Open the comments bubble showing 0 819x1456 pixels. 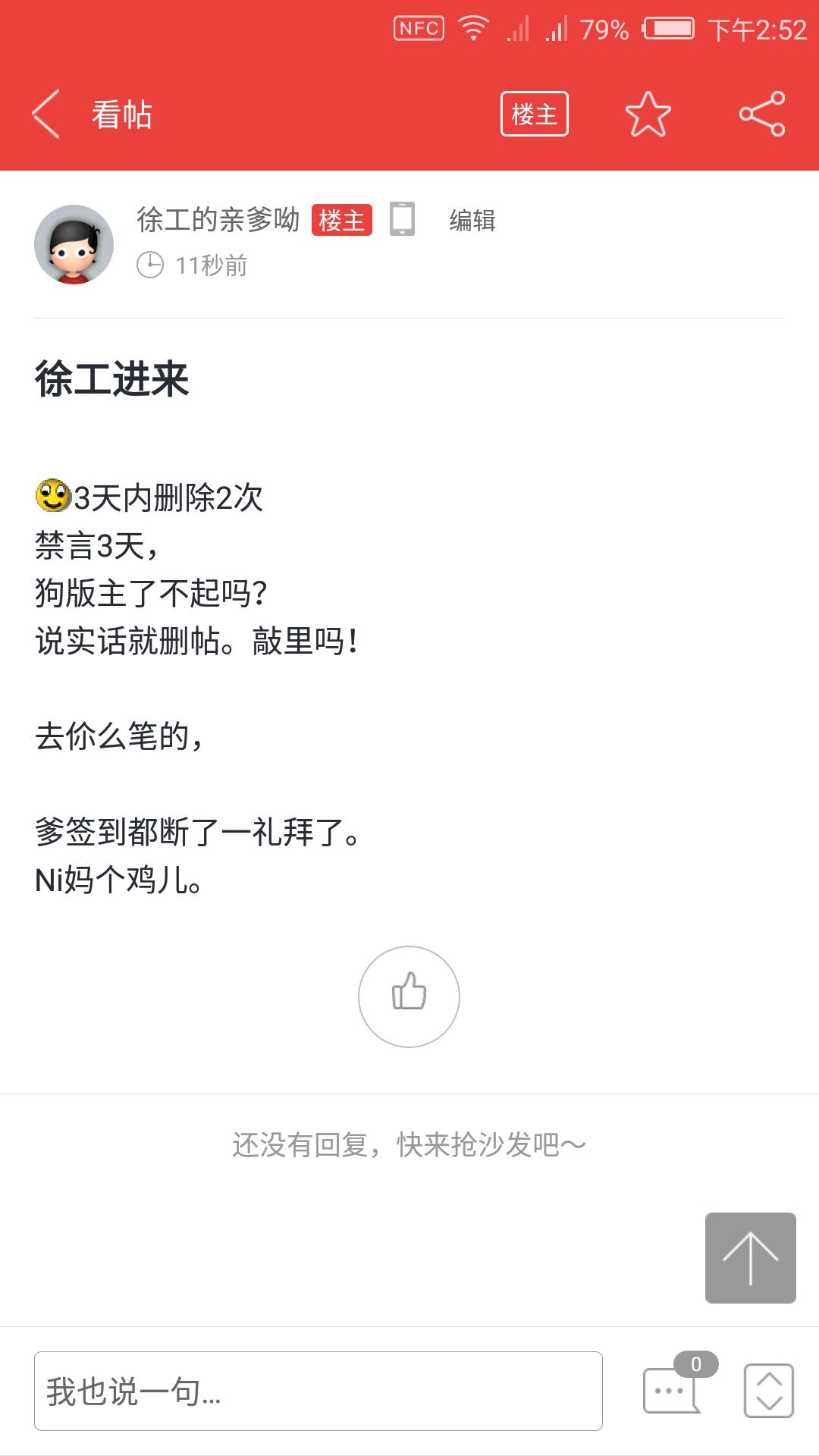pos(672,1389)
